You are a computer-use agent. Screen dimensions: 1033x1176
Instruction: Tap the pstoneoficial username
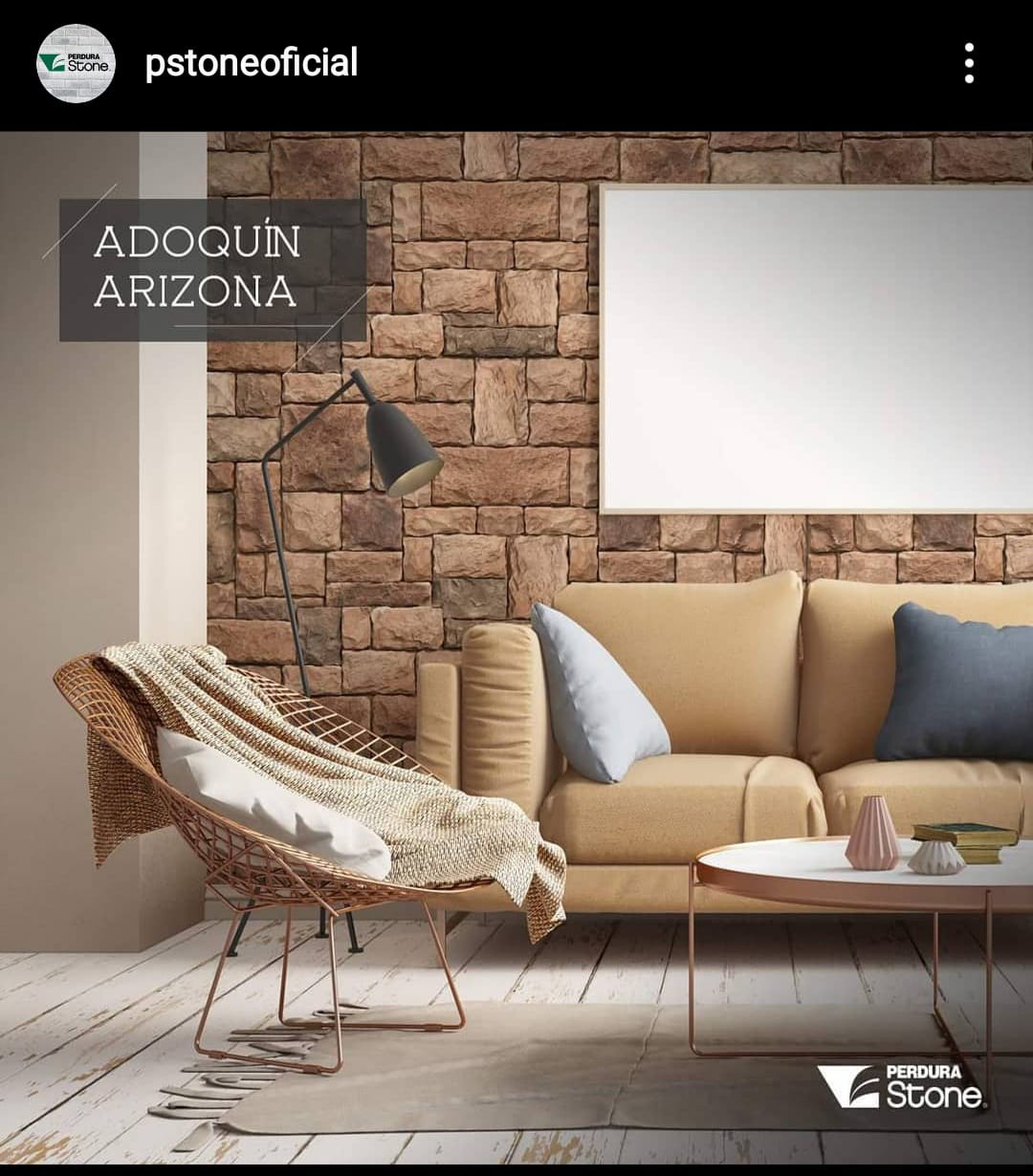tap(252, 63)
